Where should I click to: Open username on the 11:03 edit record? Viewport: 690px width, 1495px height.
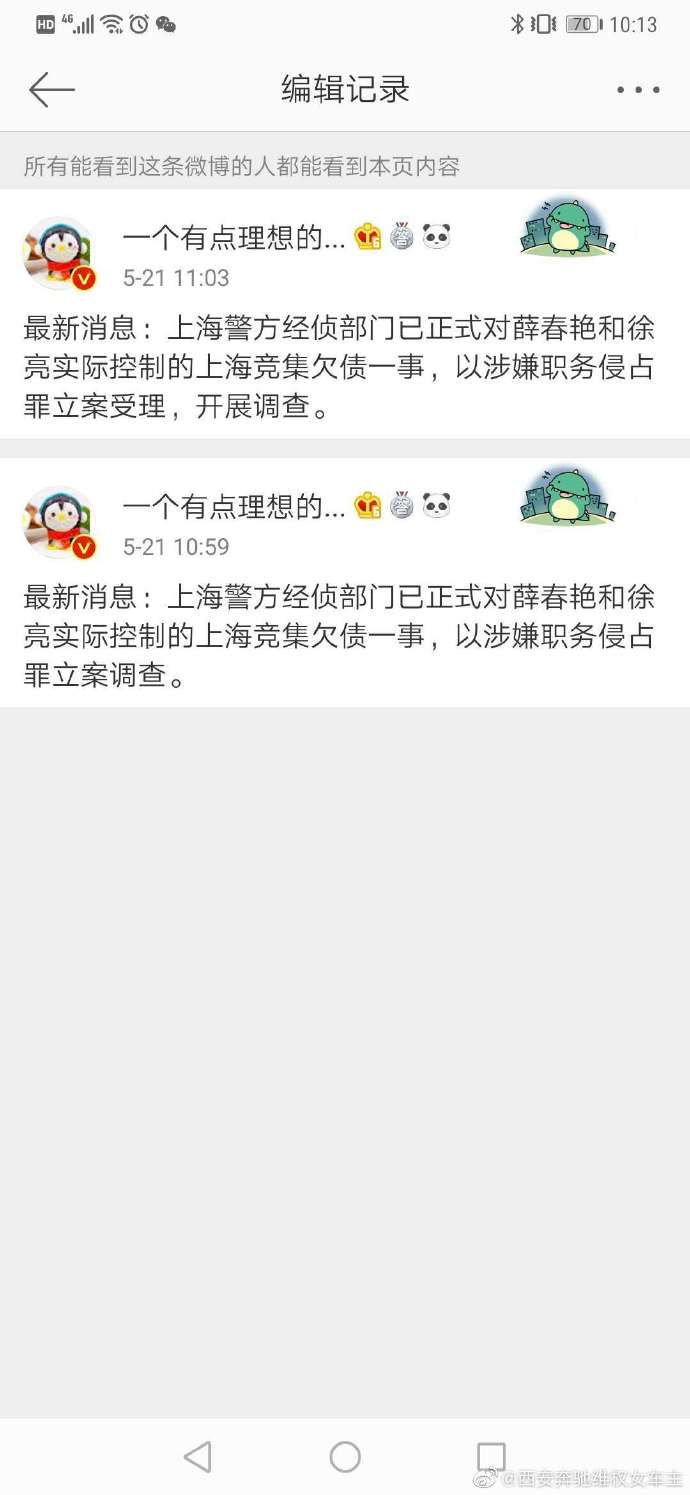pos(234,237)
